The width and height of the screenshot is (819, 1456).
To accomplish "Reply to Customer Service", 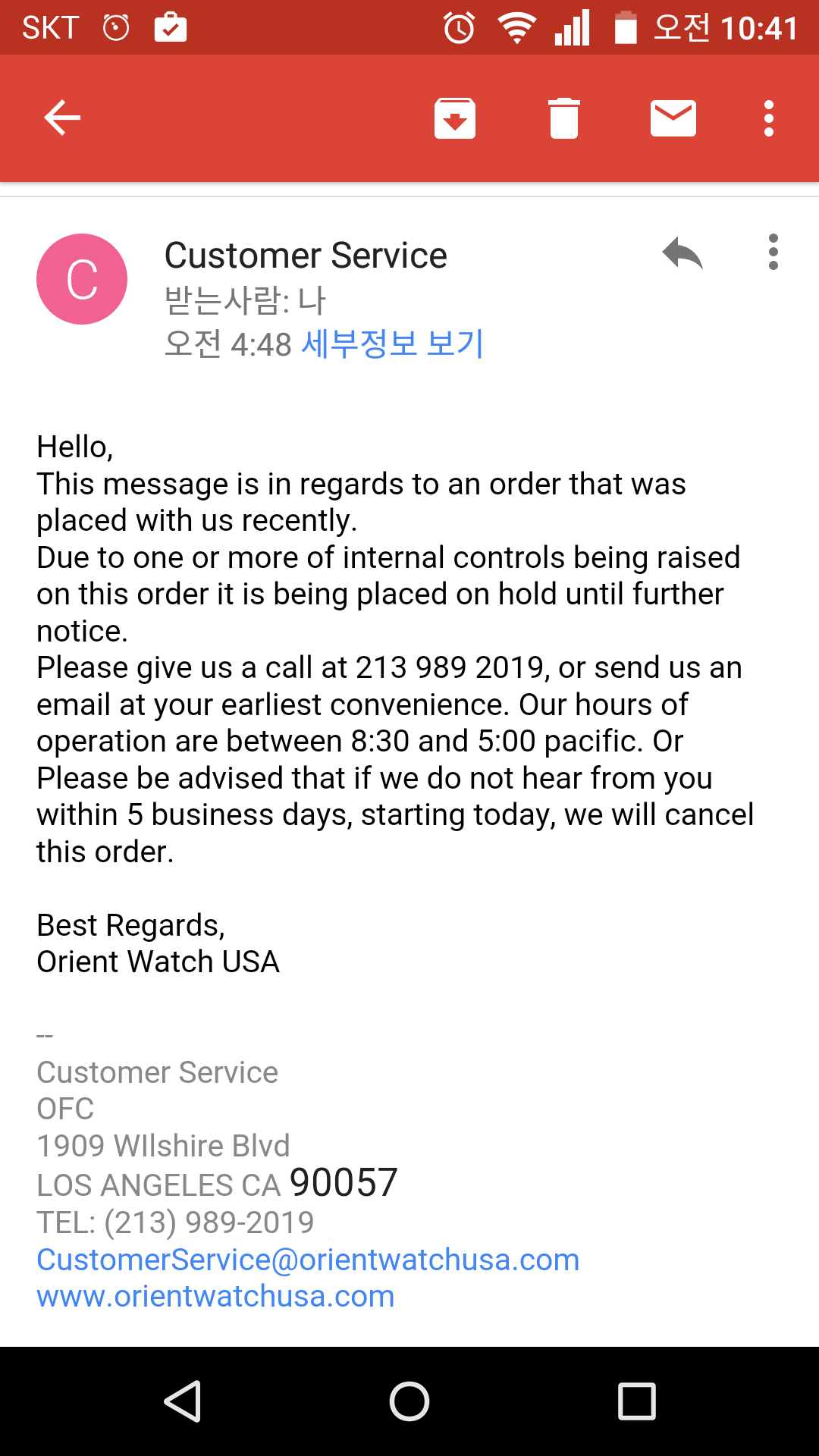I will coord(682,253).
